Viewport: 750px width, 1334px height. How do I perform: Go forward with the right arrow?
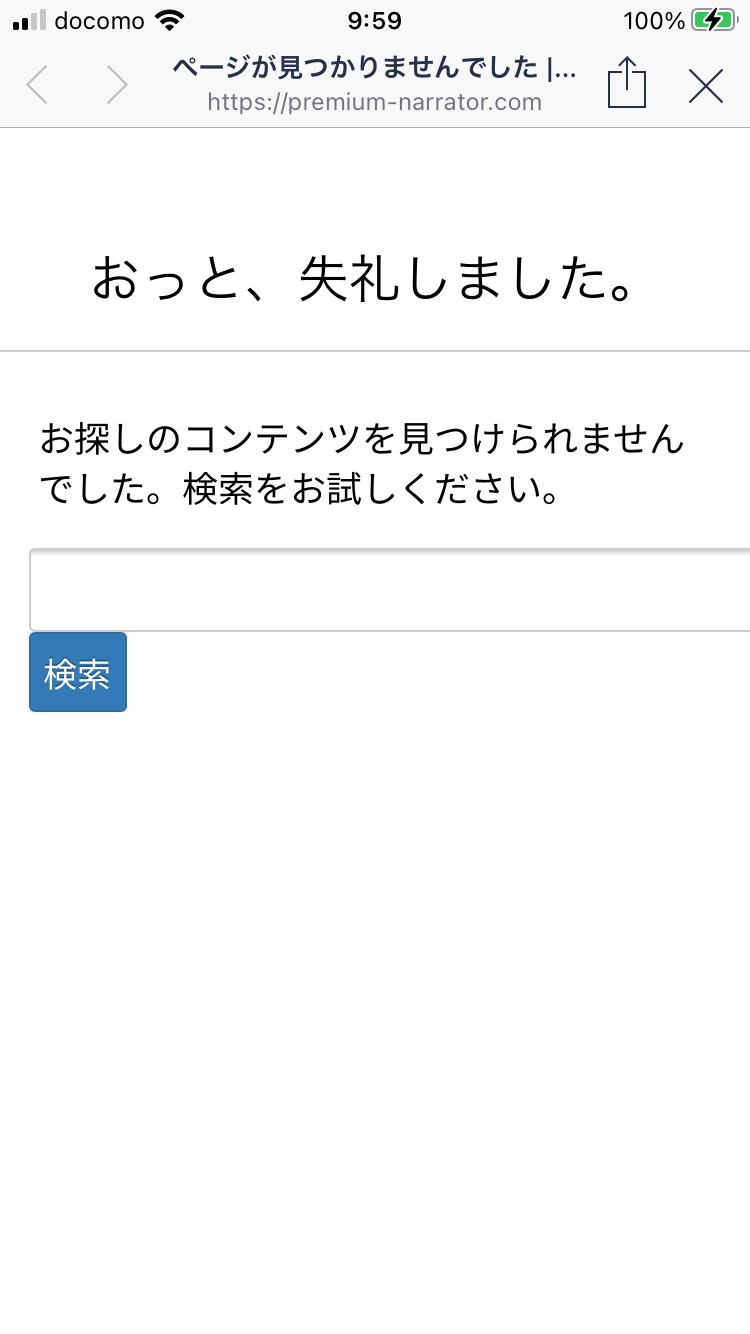(117, 85)
